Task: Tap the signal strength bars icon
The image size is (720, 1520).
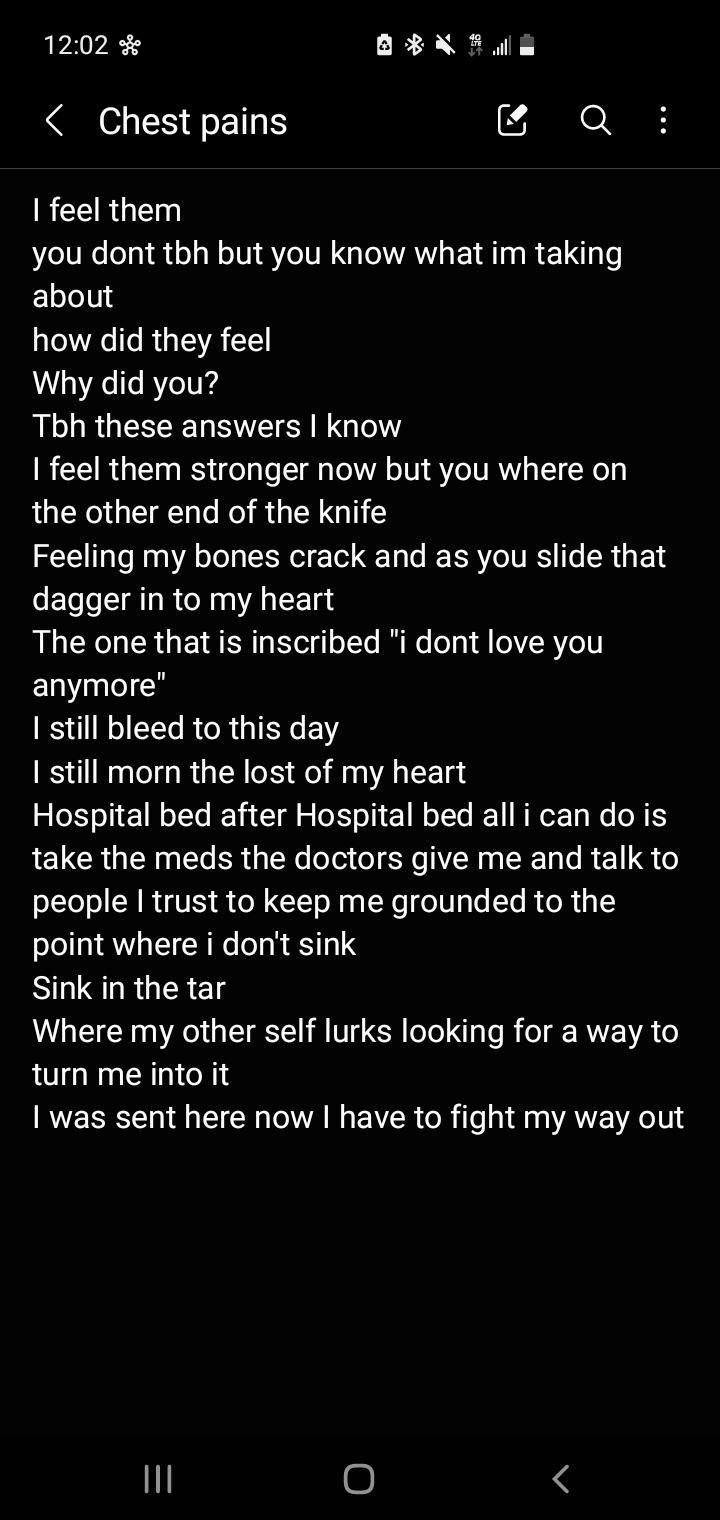Action: pyautogui.click(x=502, y=44)
